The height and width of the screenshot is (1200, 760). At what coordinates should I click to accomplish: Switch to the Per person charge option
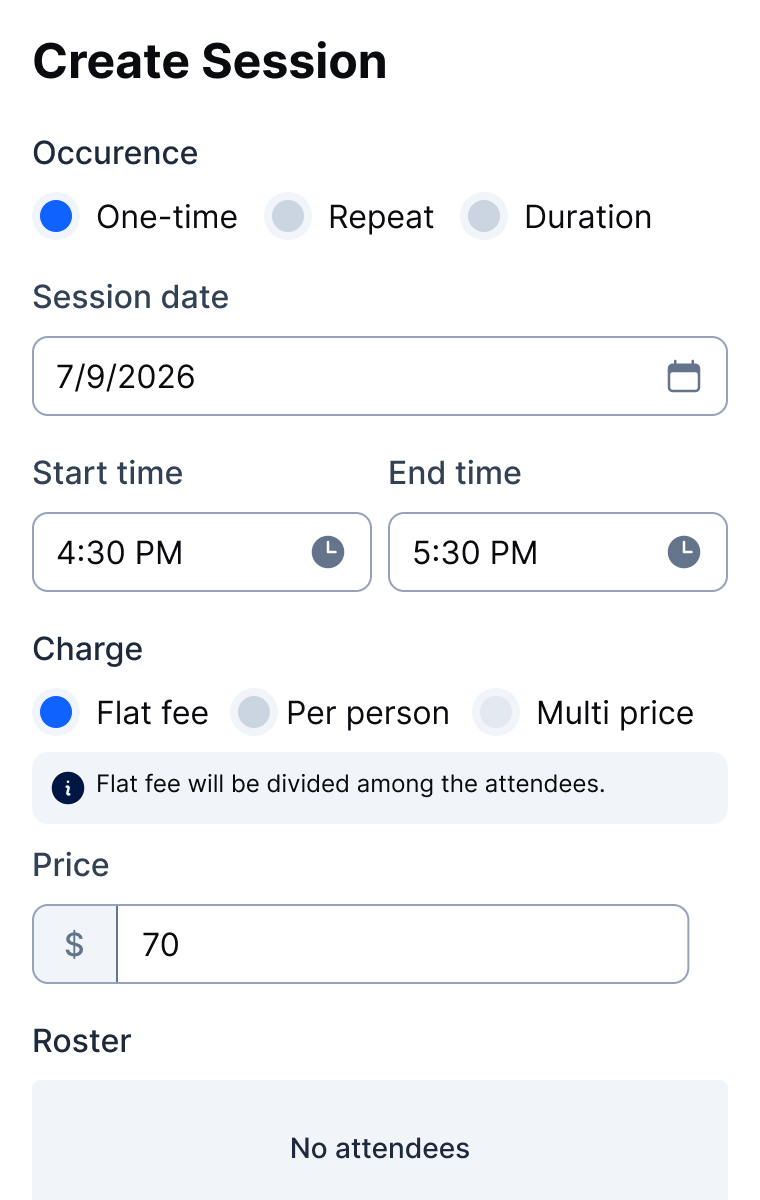pyautogui.click(x=254, y=712)
